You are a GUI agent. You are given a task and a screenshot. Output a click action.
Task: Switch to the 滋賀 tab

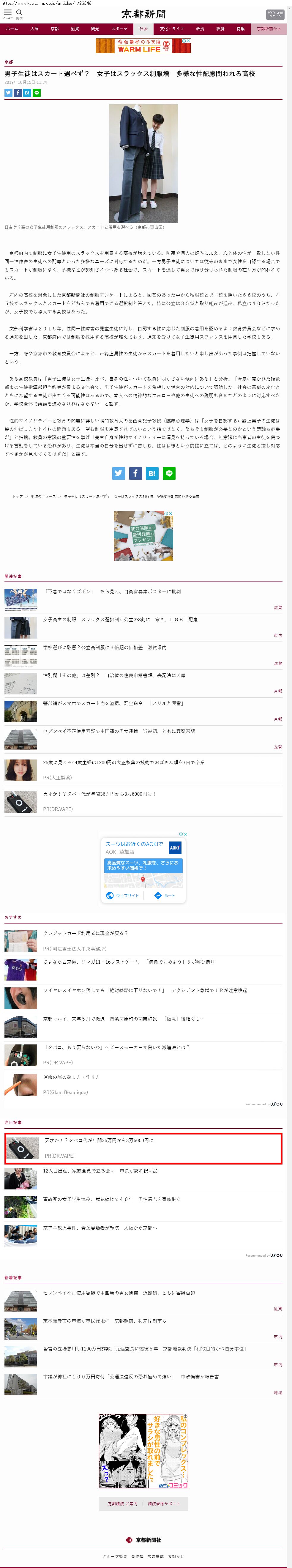75,29
